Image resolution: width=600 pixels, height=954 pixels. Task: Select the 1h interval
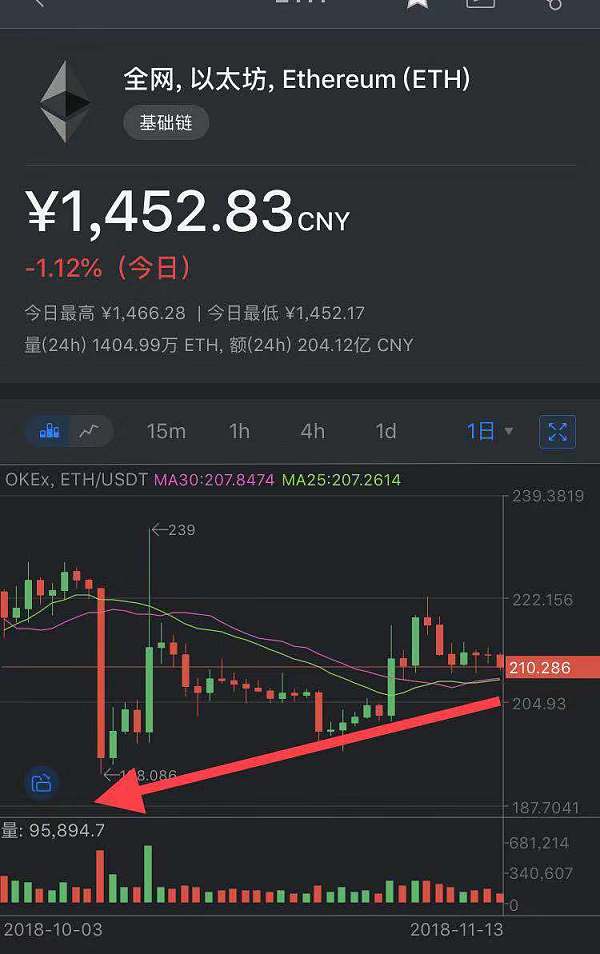239,431
